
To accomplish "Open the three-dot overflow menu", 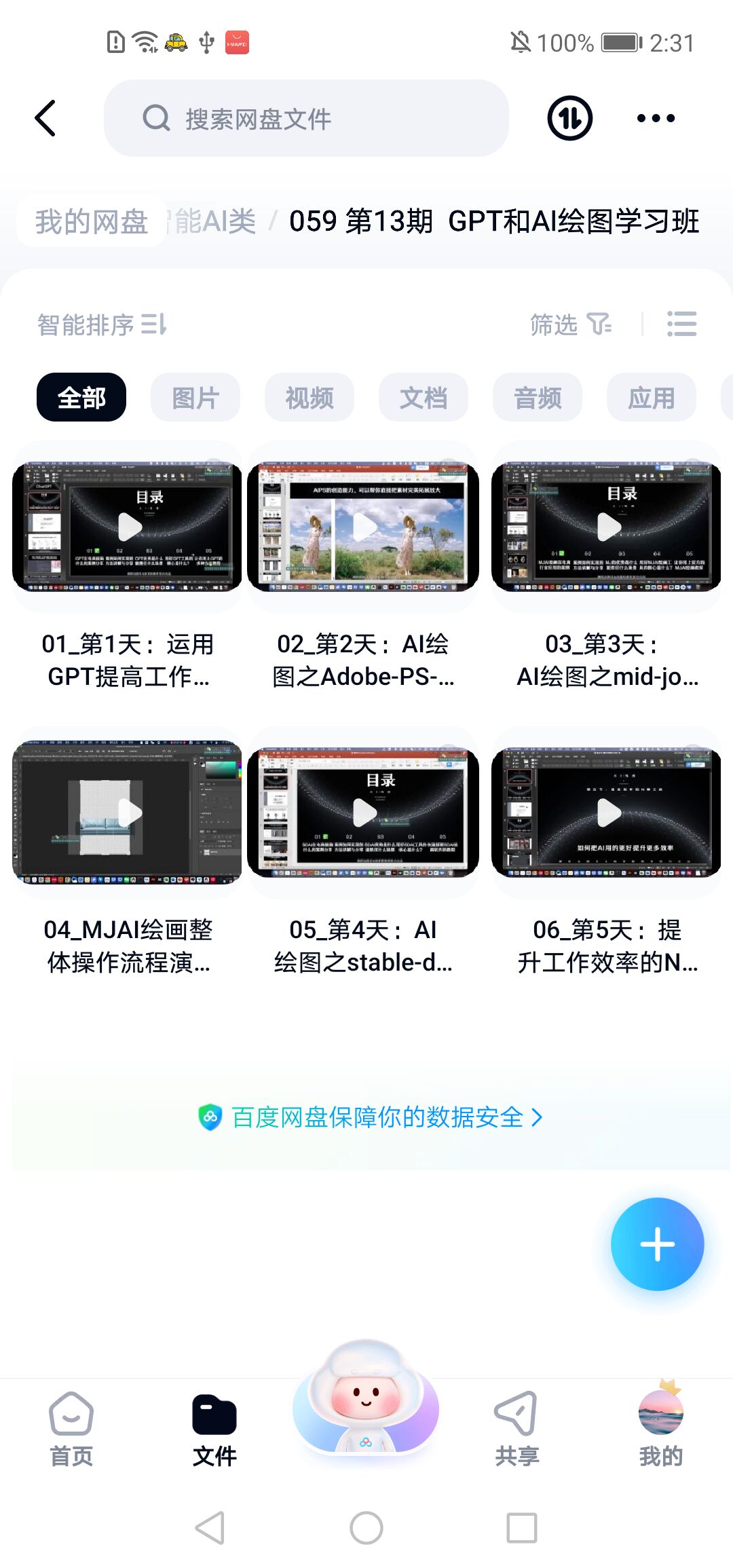I will pyautogui.click(x=656, y=119).
